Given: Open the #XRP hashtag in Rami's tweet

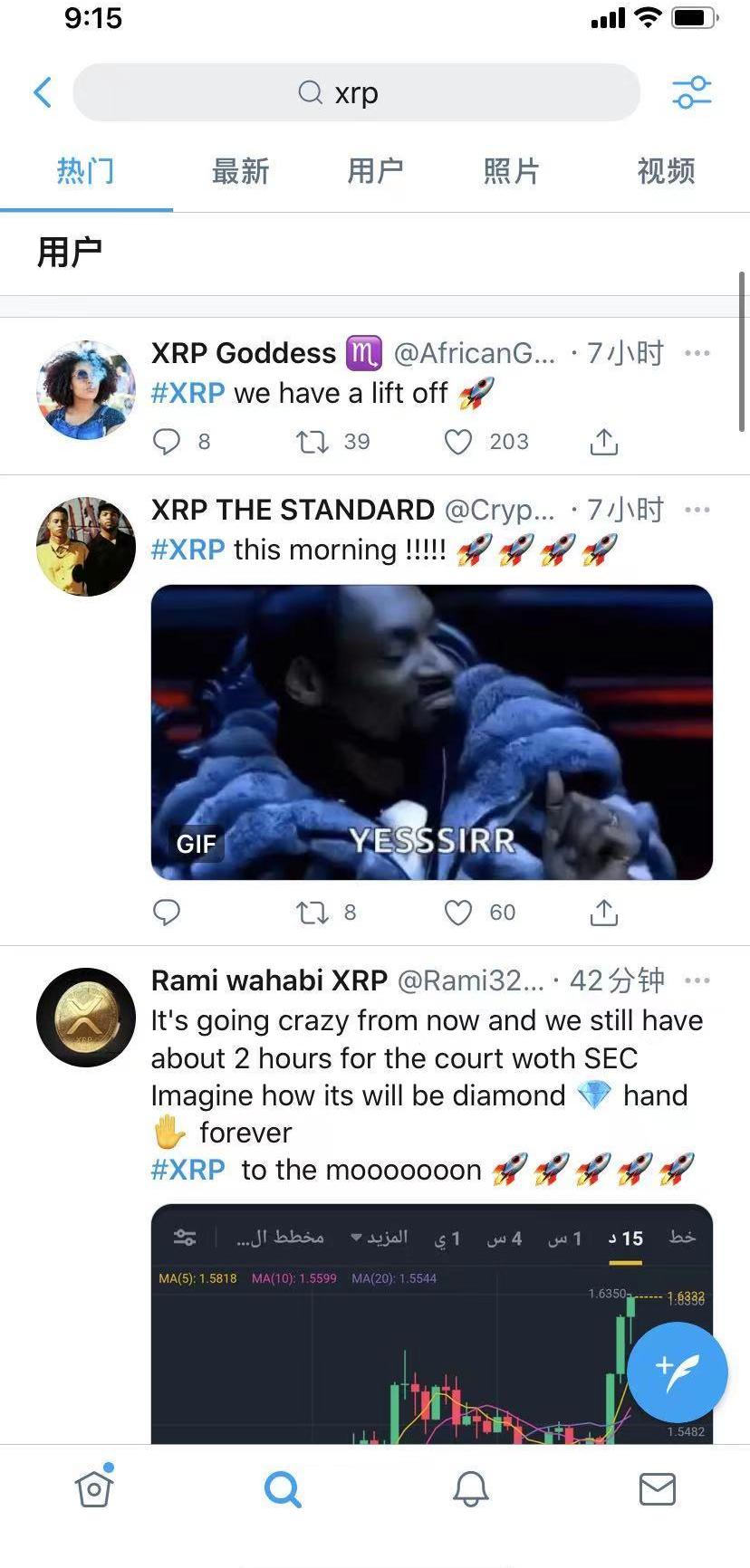Looking at the screenshot, I should (187, 1170).
